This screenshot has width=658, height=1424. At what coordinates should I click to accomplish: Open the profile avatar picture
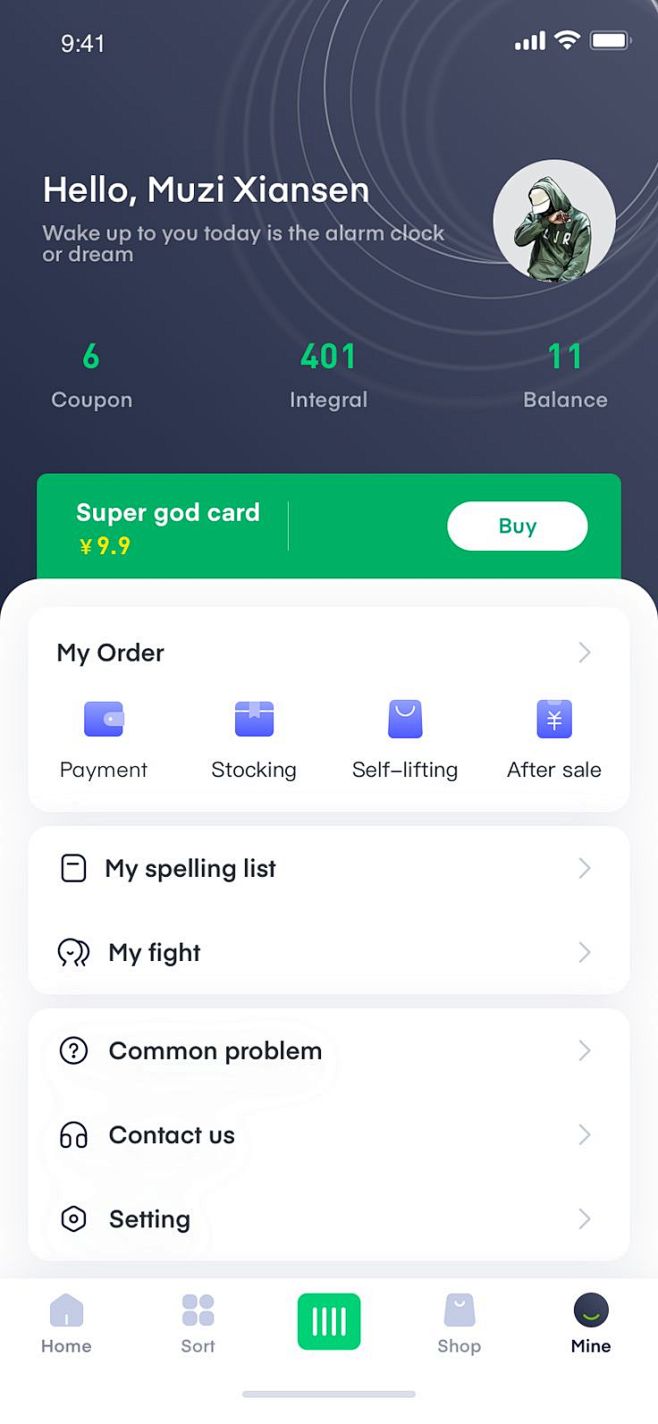[554, 221]
